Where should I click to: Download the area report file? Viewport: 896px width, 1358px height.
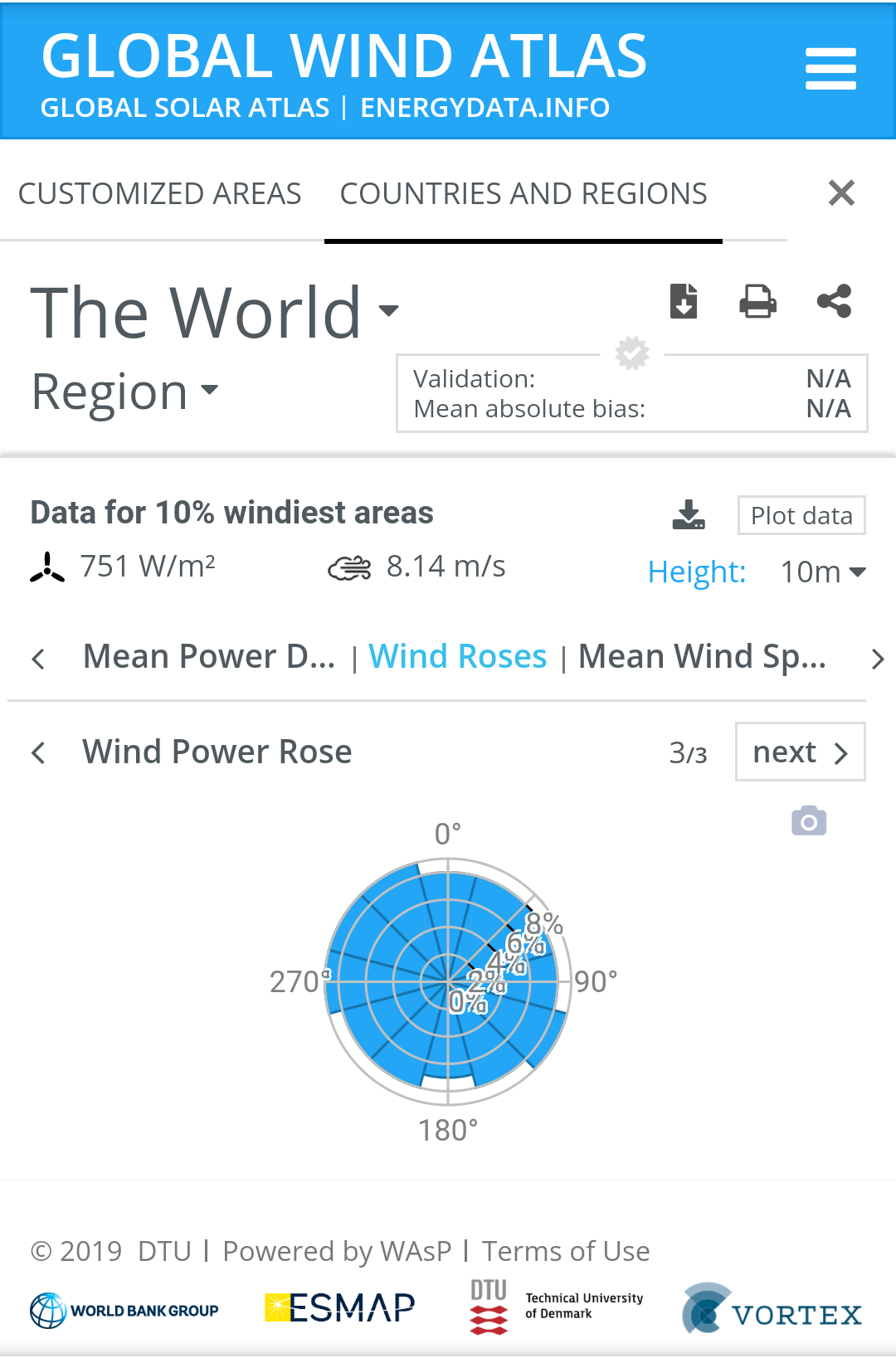(x=684, y=301)
